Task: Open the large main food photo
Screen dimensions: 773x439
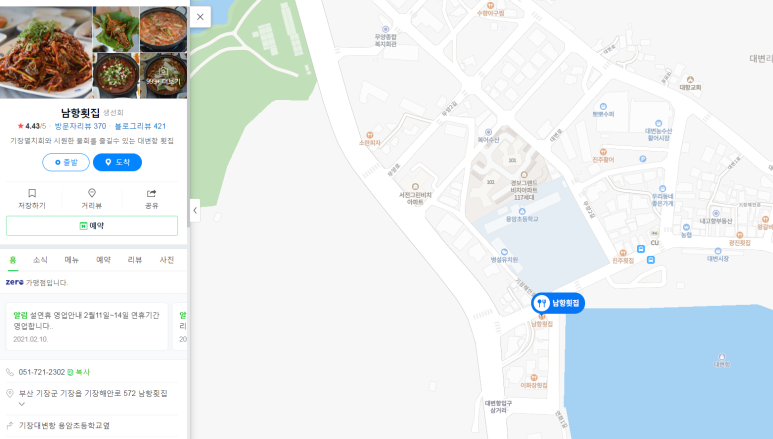Action: [x=45, y=48]
